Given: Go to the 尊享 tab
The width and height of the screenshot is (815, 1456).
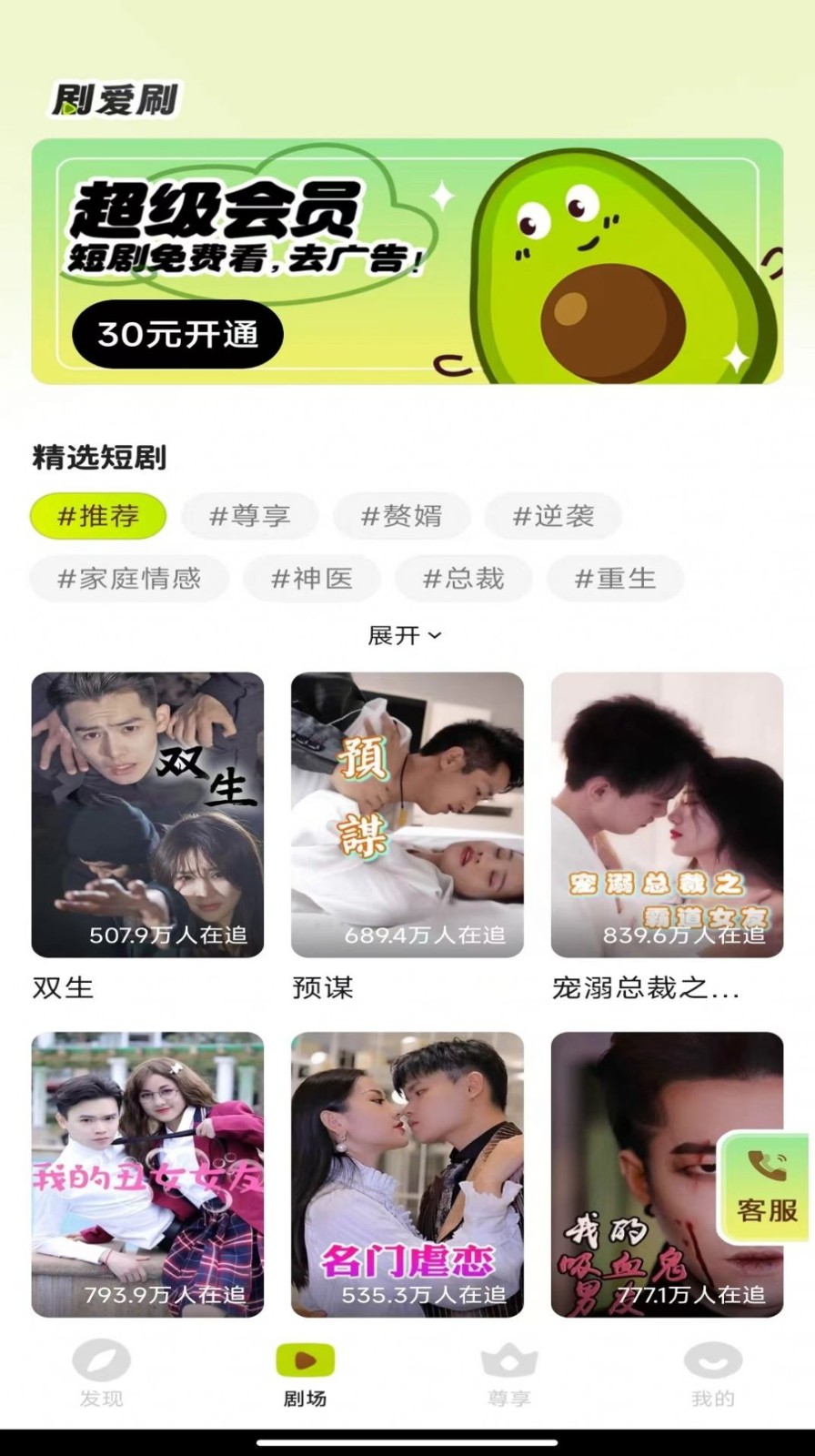Looking at the screenshot, I should (508, 1374).
